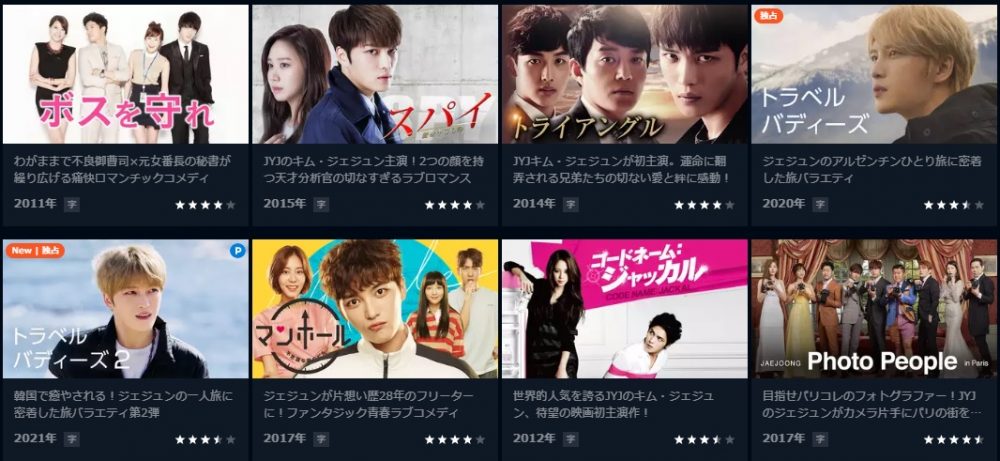Open トラベルバディーズ from 2020
This screenshot has height=461, width=1000.
[x=873, y=75]
